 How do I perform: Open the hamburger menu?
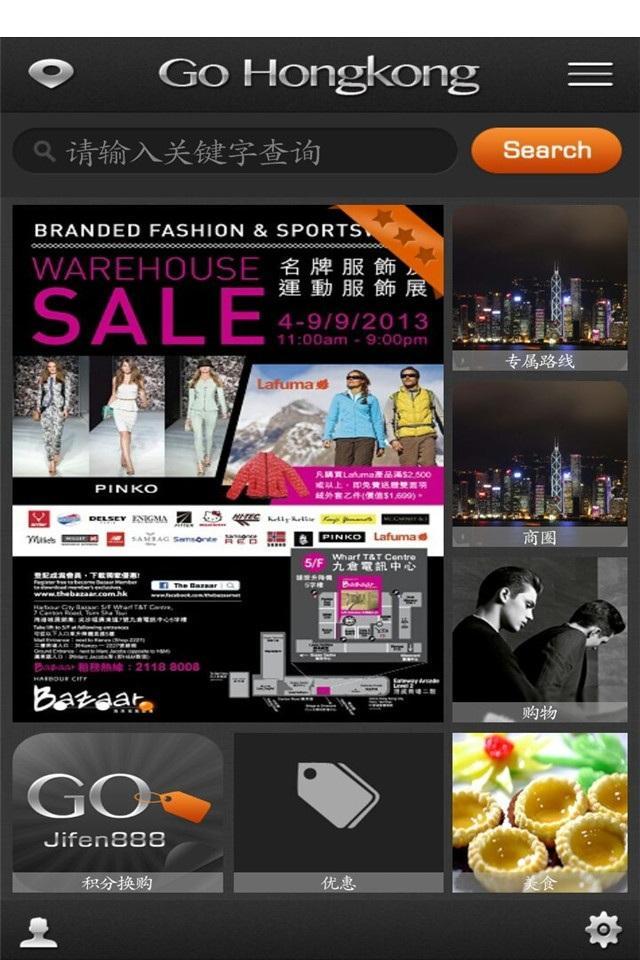[x=590, y=74]
